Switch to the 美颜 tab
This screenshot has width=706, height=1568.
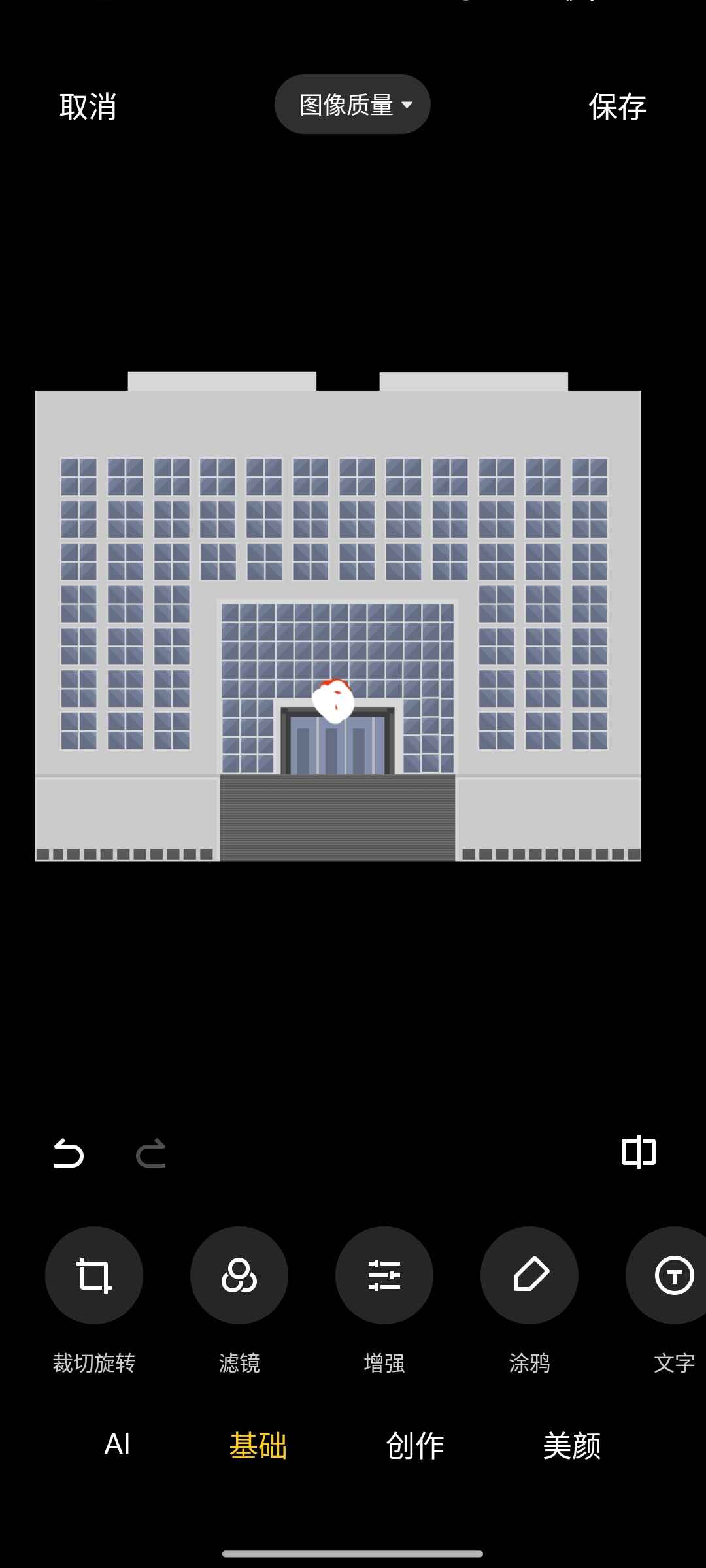click(x=572, y=1445)
